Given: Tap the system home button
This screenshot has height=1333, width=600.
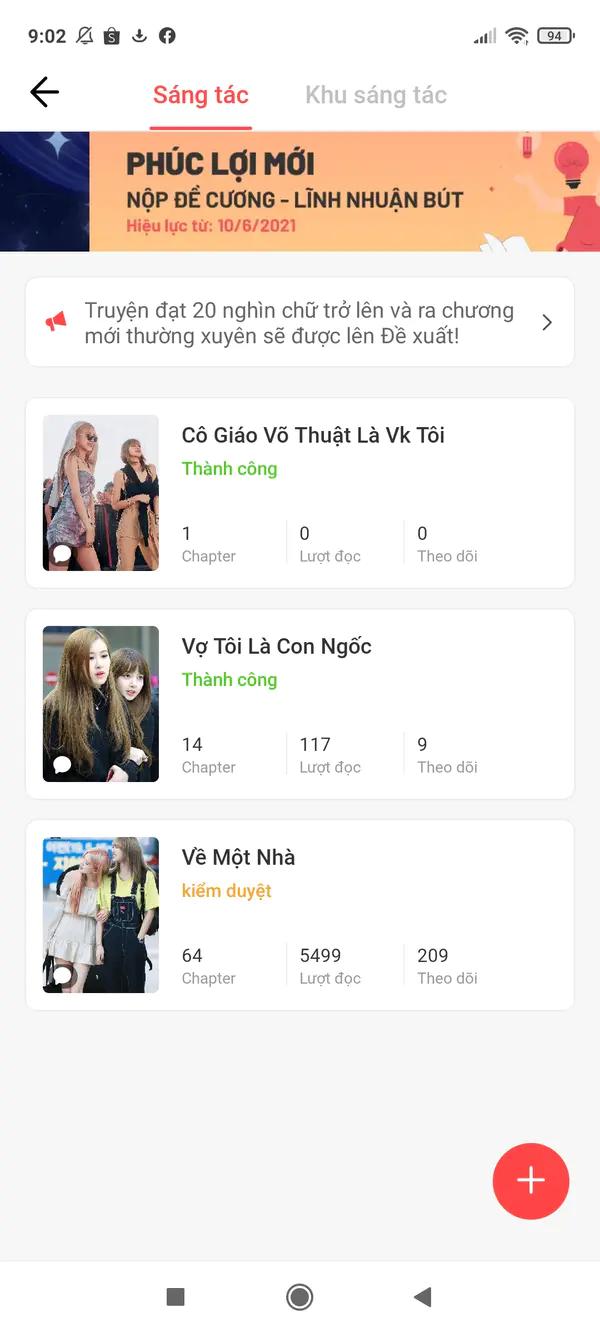Looking at the screenshot, I should 299,1297.
